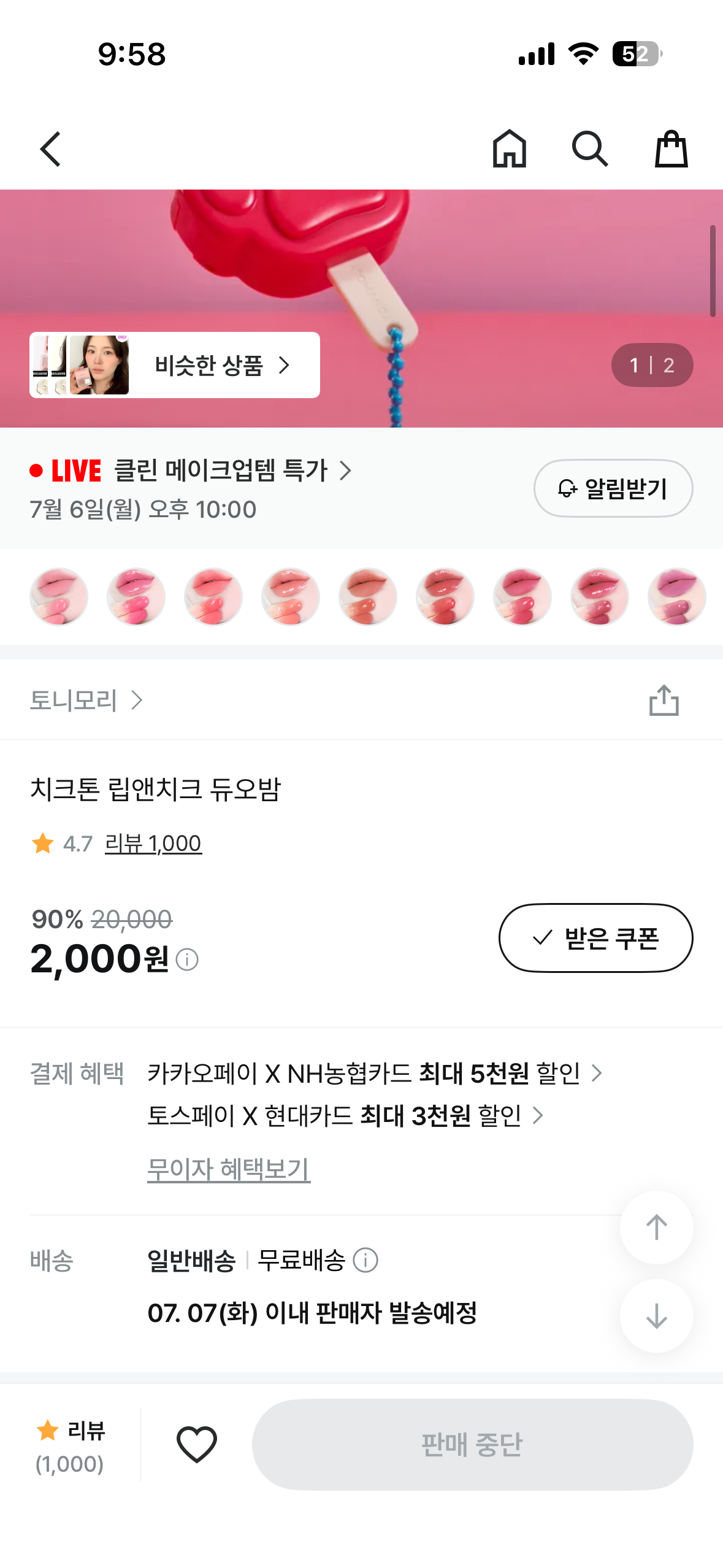Jump to top with the up-arrow button
Image resolution: width=723 pixels, height=1568 pixels.
[x=657, y=1227]
